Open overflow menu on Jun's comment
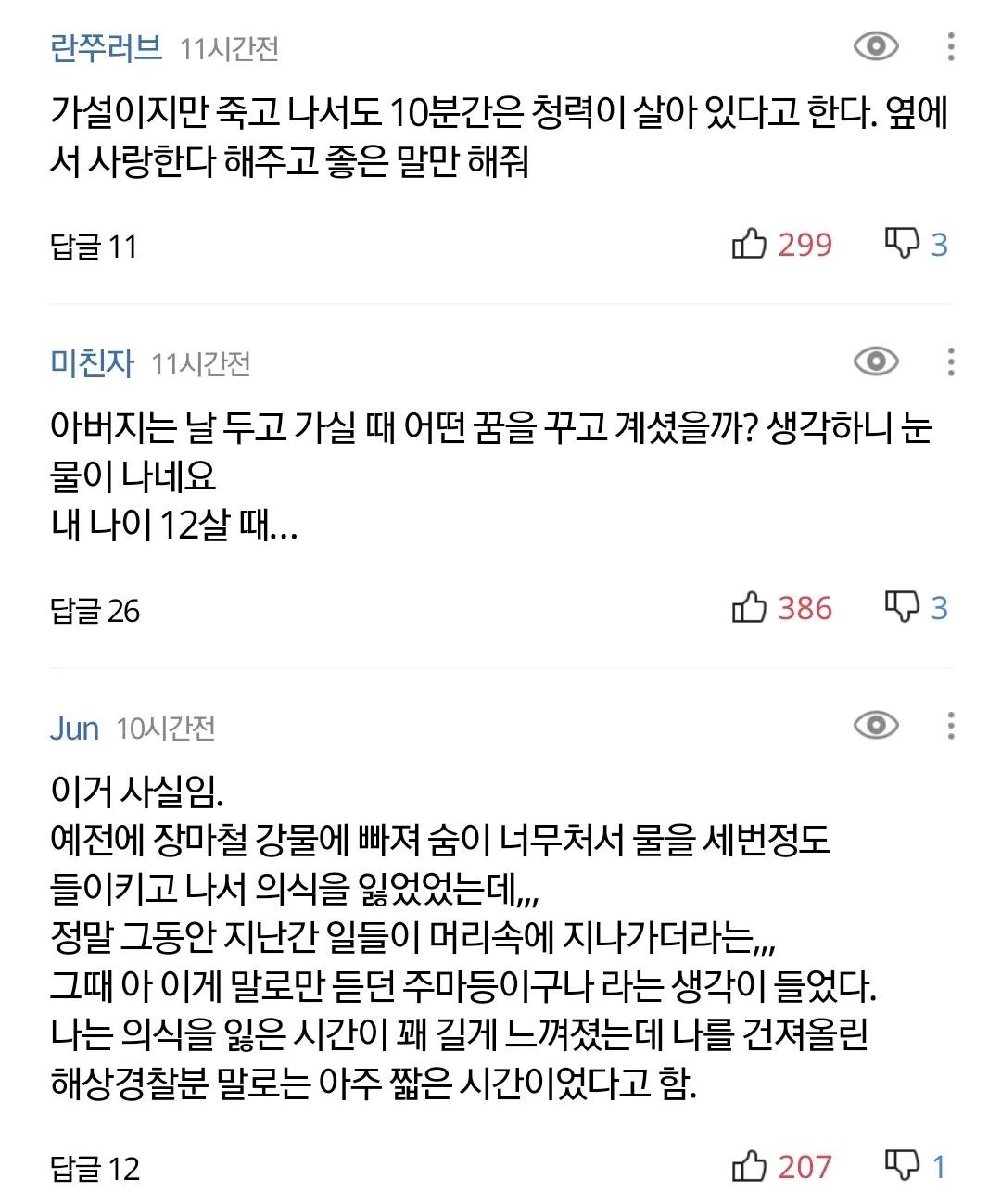 pyautogui.click(x=951, y=726)
